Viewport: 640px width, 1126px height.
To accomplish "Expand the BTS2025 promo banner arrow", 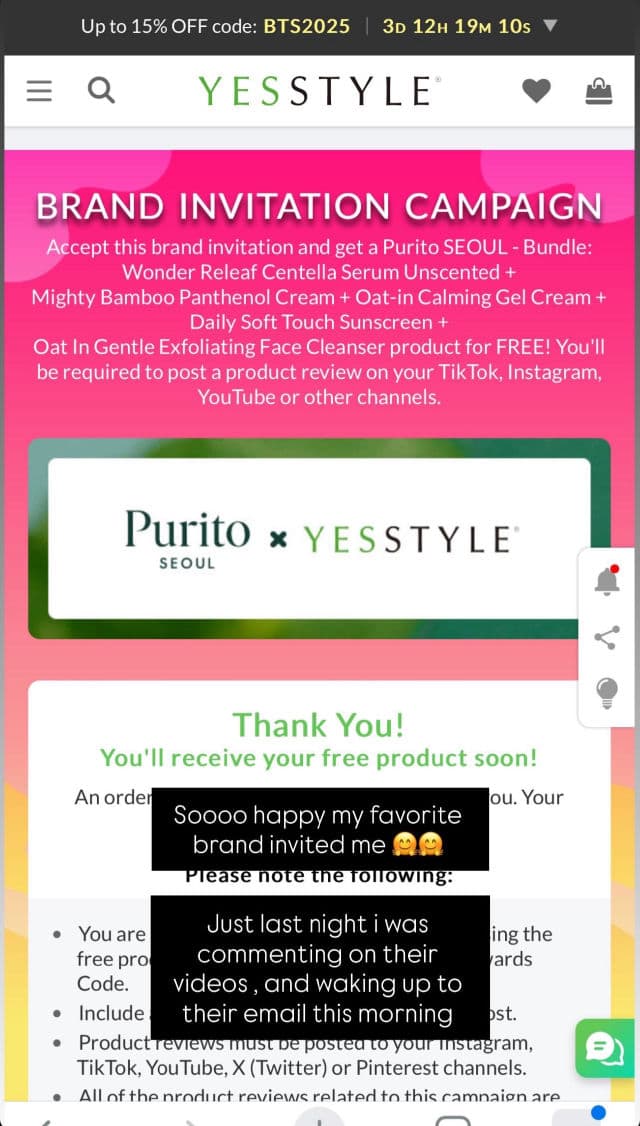I will (549, 26).
